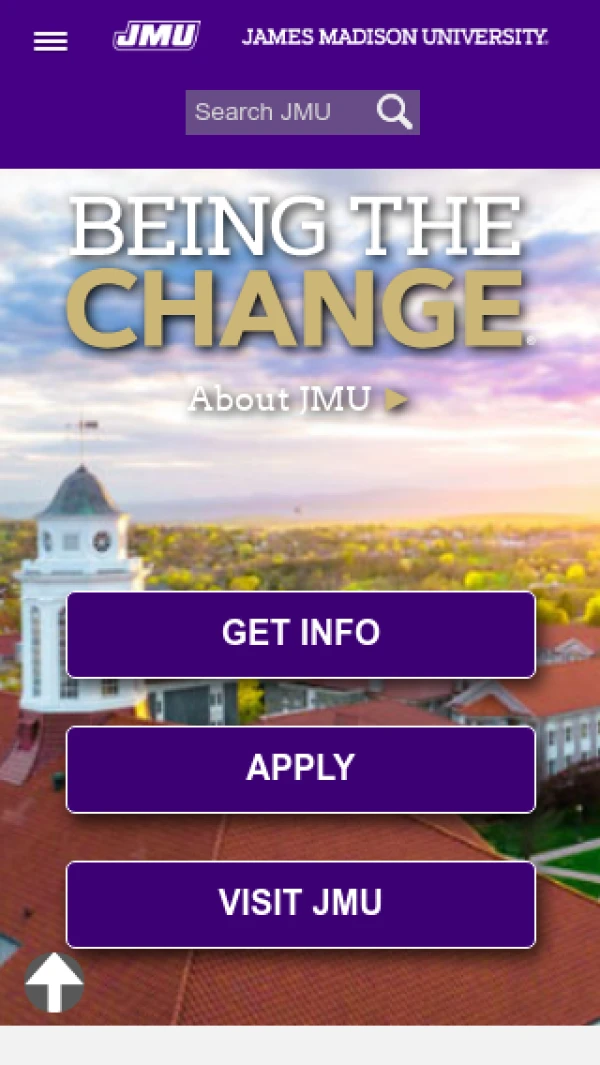Screen dimensions: 600x1065
Task: Jump back to top with the arrow button
Action: [55, 982]
